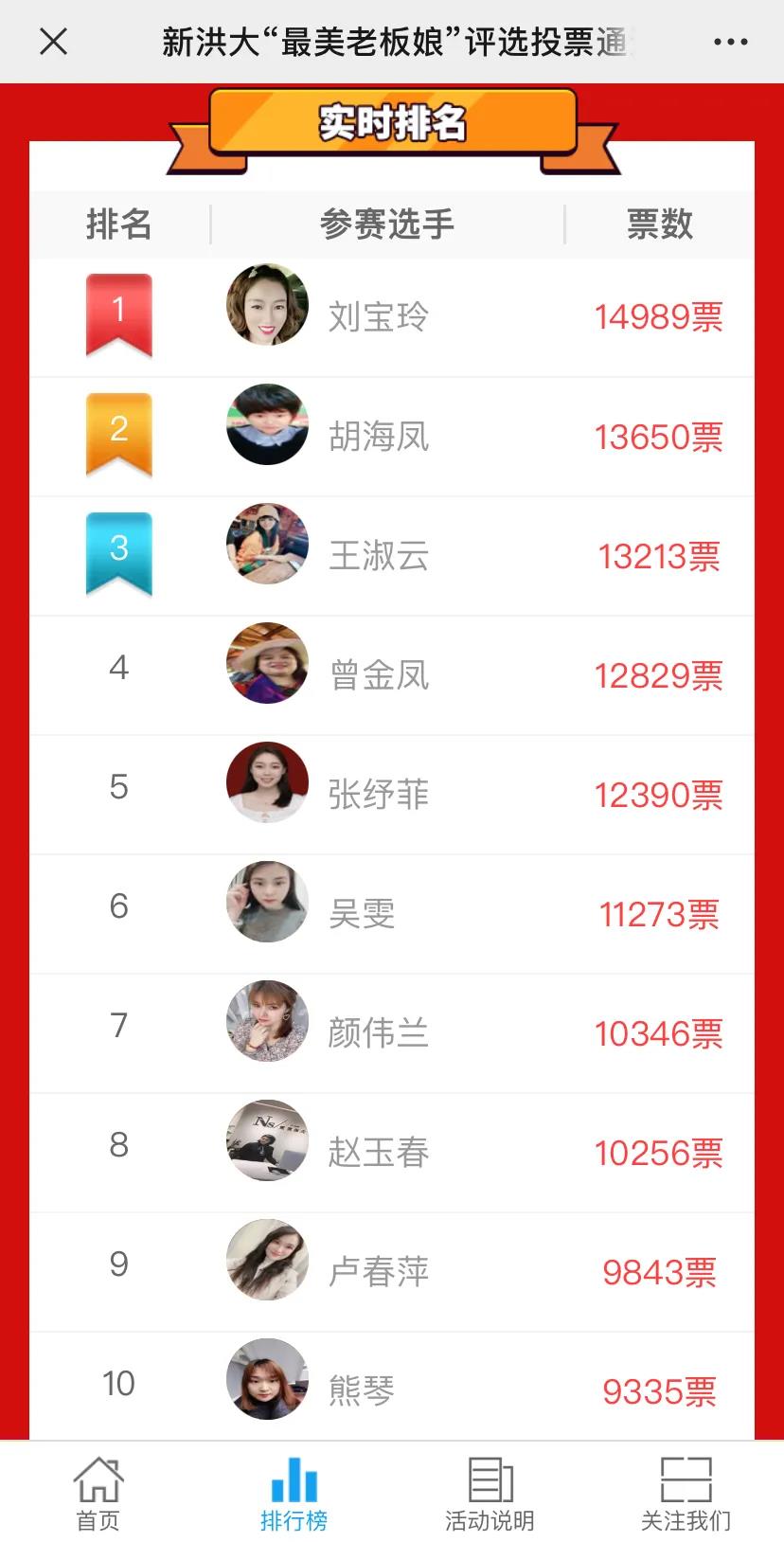
Task: Open contestant 王淑云's entry
Action: coord(378,556)
